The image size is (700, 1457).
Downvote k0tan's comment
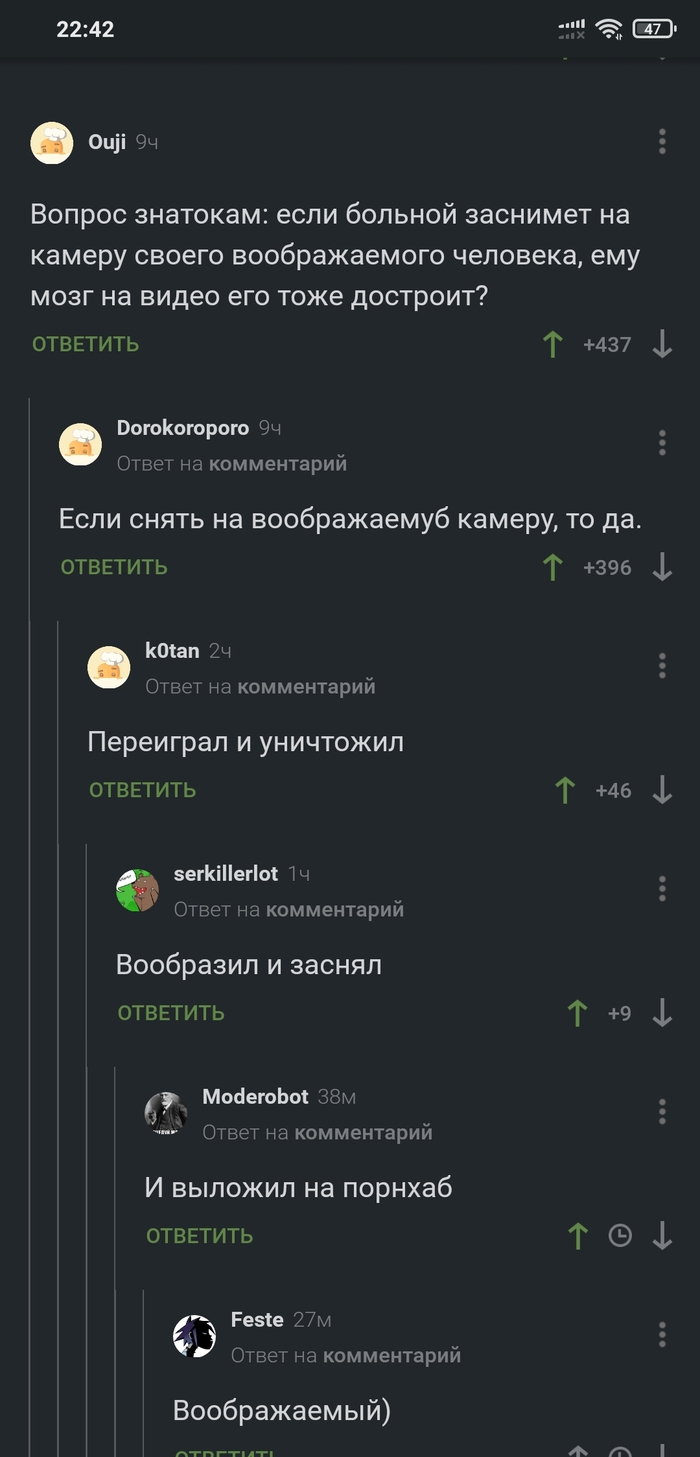[x=662, y=791]
